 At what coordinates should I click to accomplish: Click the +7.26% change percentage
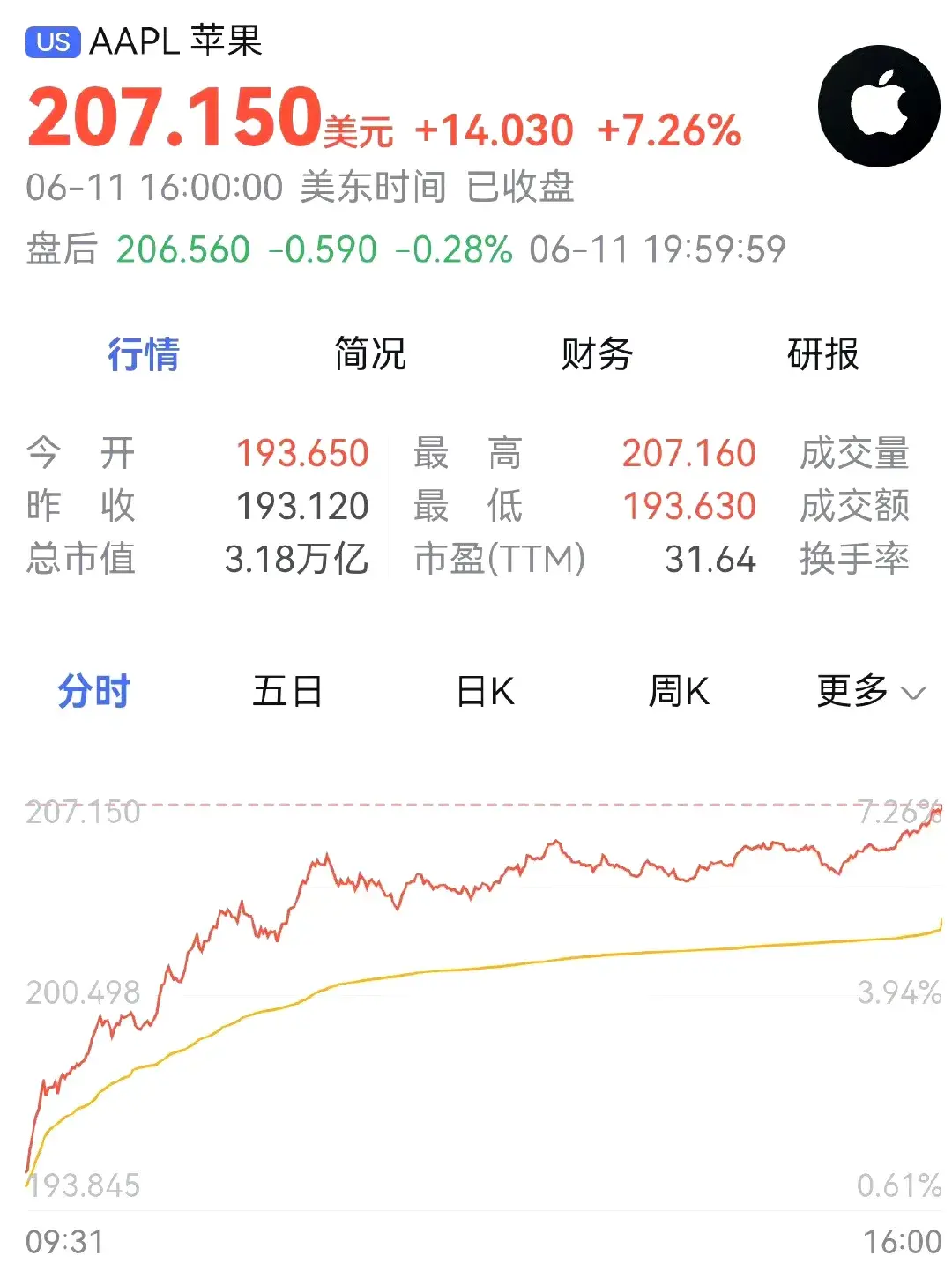tap(668, 130)
